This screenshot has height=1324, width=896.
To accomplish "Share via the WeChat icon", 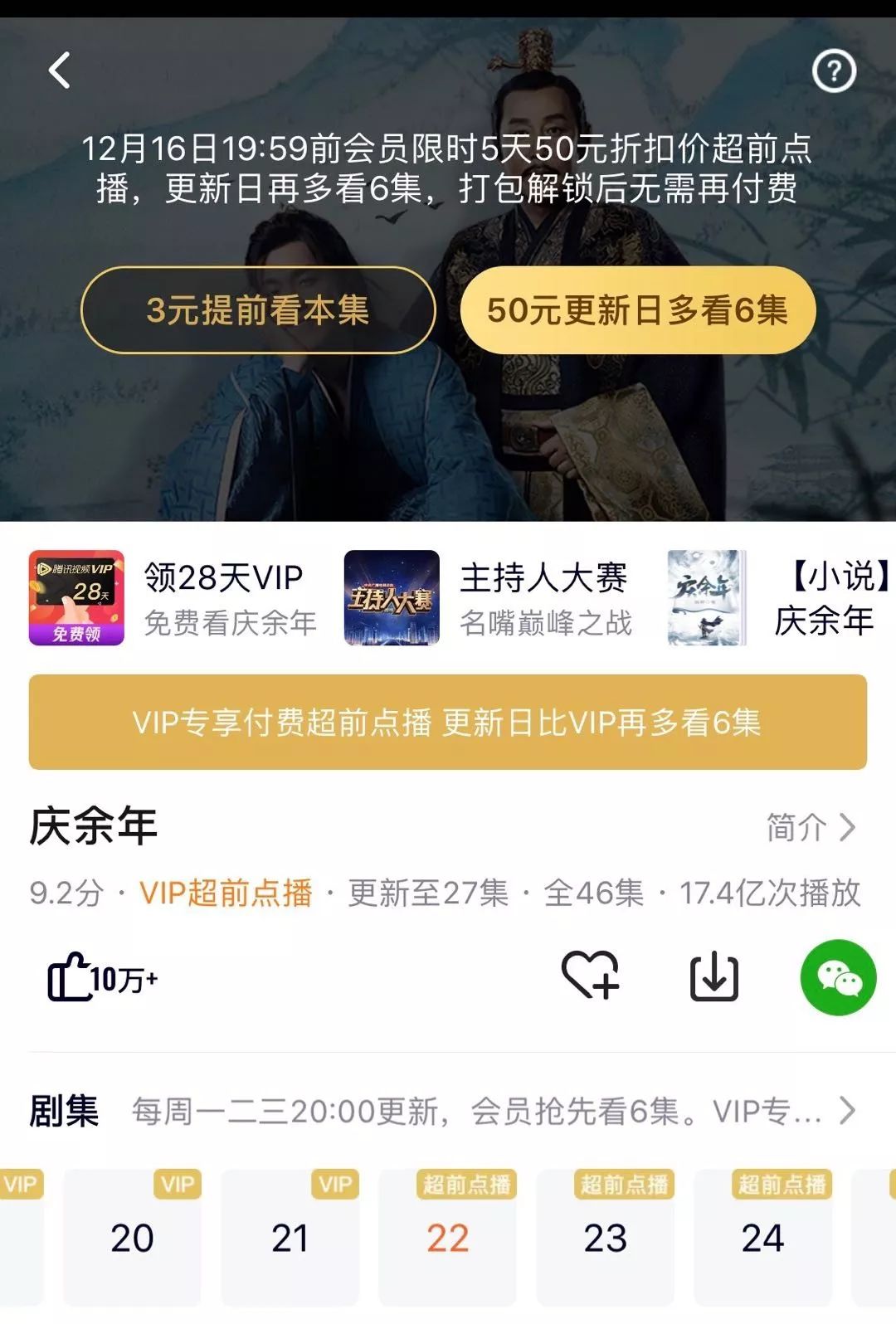I will point(838,979).
